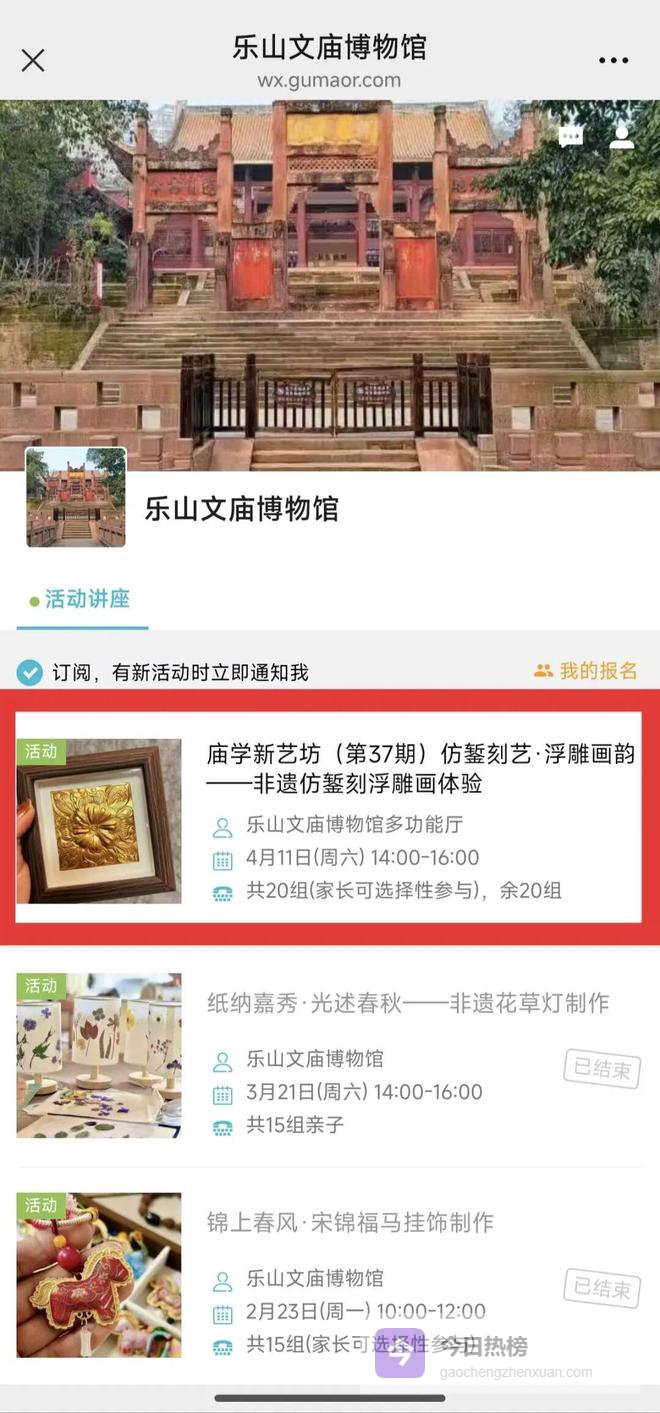Open 我的报名 registrations
Viewport: 660px width, 1413px height.
pyautogui.click(x=586, y=671)
